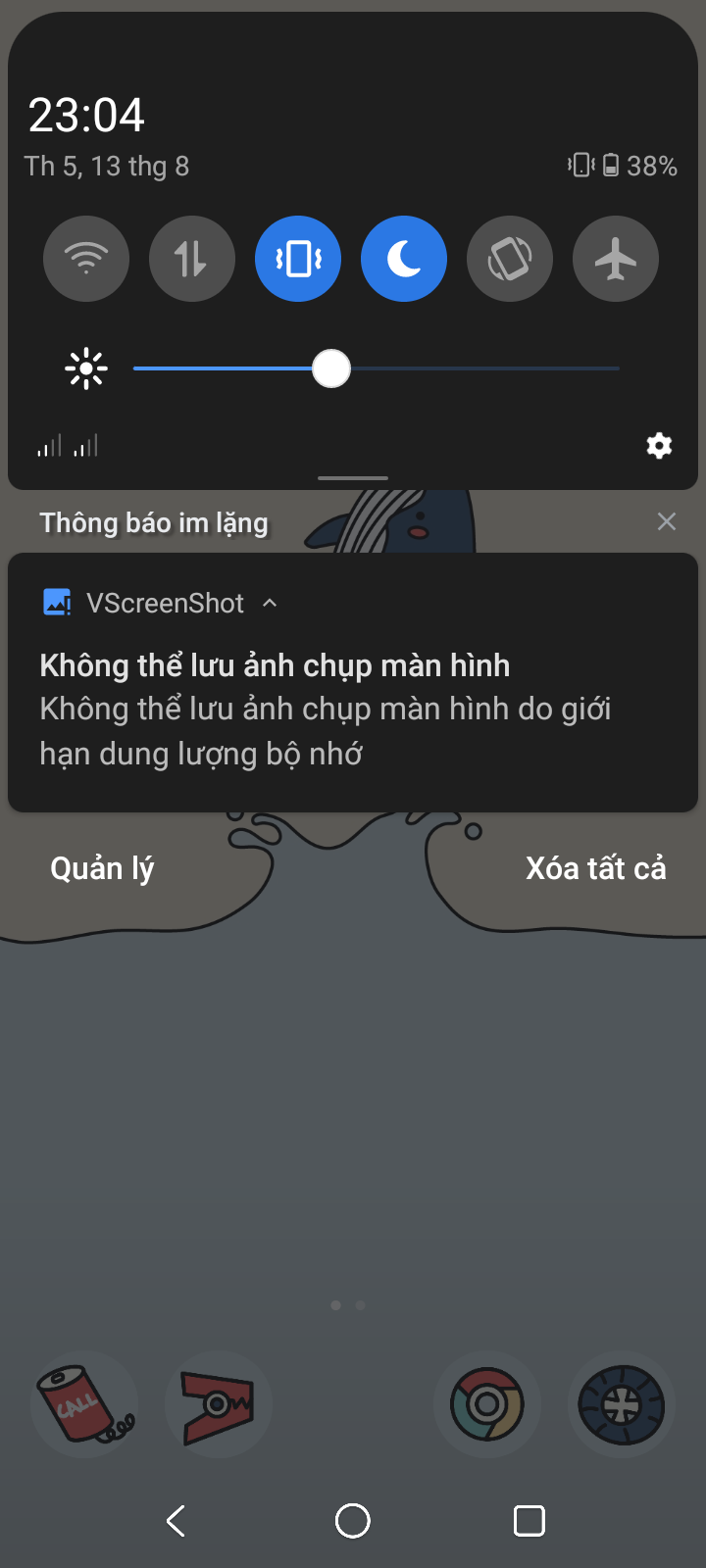The width and height of the screenshot is (706, 1568).
Task: Dismiss the silent notifications section
Action: tap(667, 521)
